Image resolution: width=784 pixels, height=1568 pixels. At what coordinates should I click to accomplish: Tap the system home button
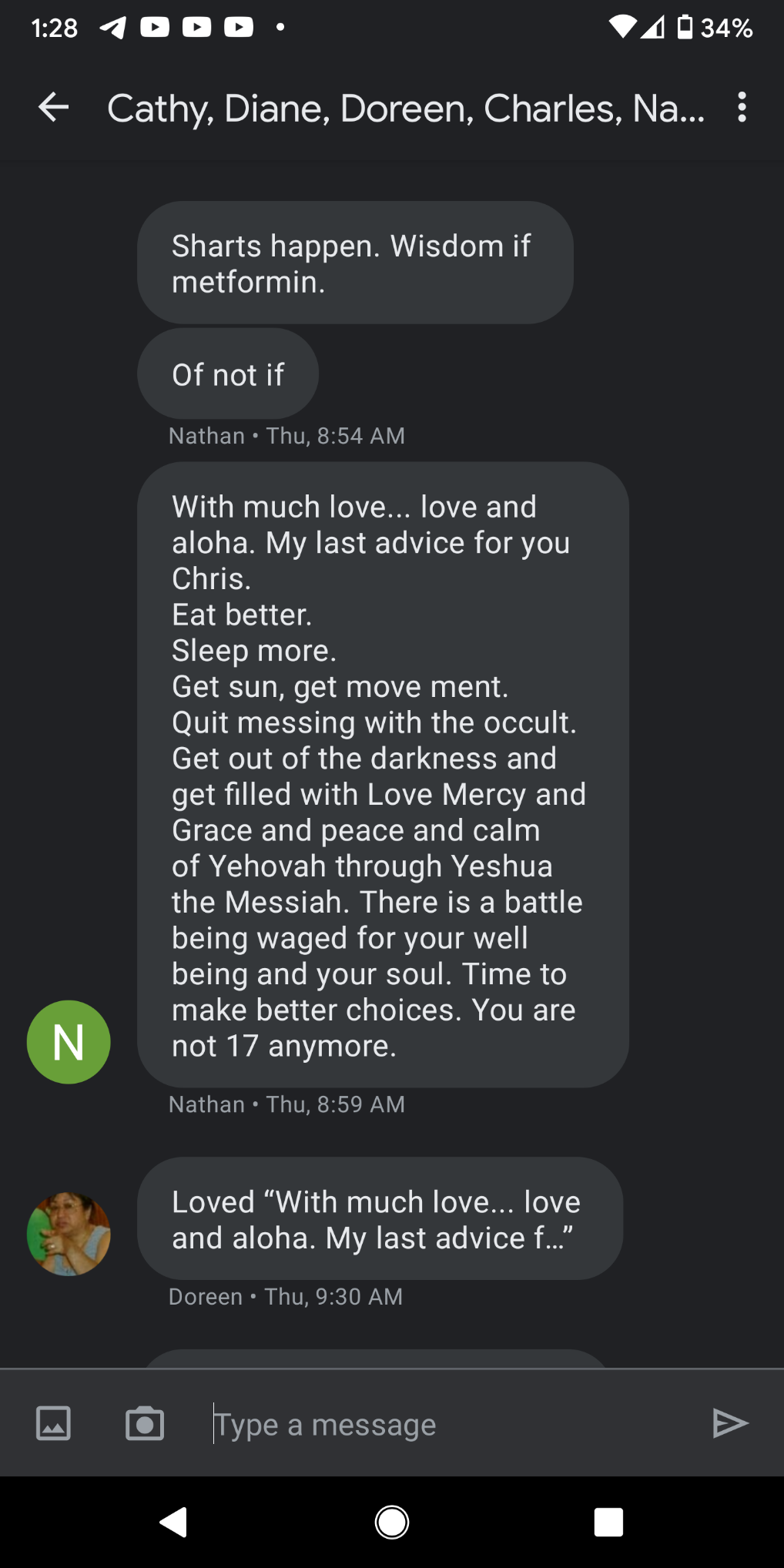pyautogui.click(x=392, y=1522)
